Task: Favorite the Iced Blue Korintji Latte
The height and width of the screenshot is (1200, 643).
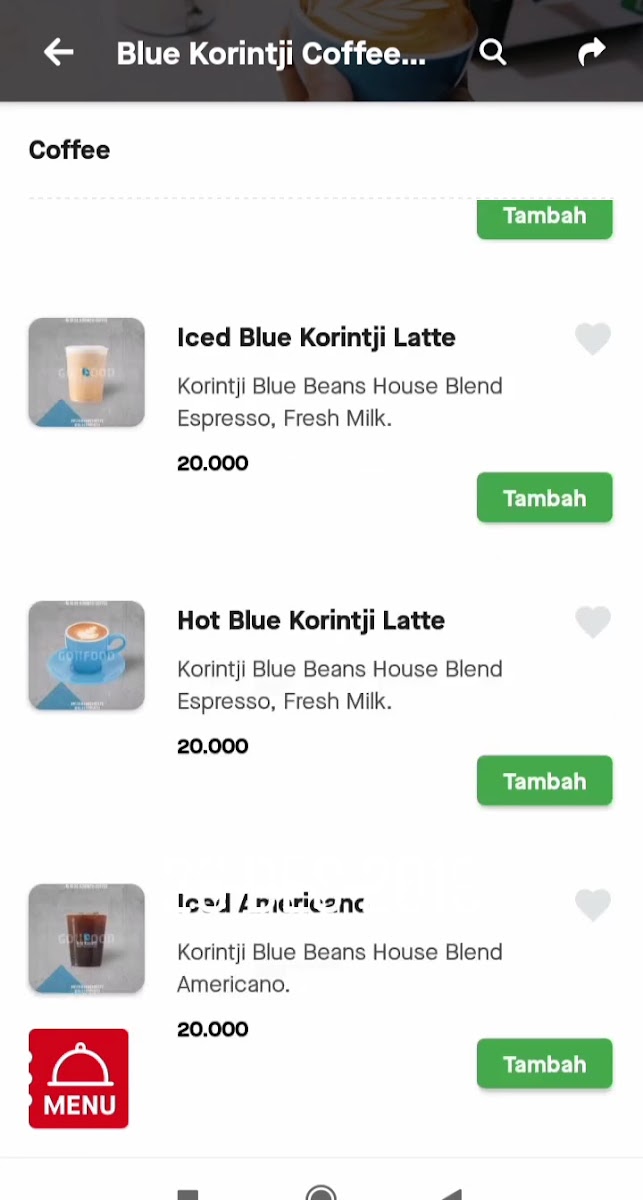Action: point(592,339)
